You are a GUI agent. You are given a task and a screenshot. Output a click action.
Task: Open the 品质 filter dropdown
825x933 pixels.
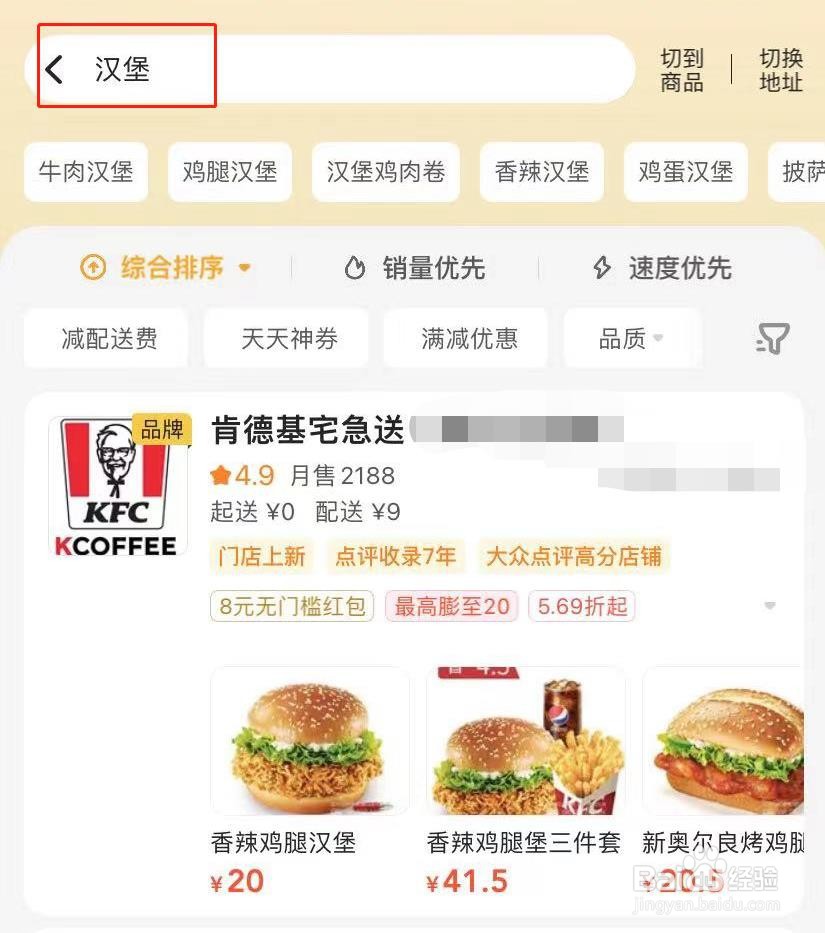[x=631, y=339]
